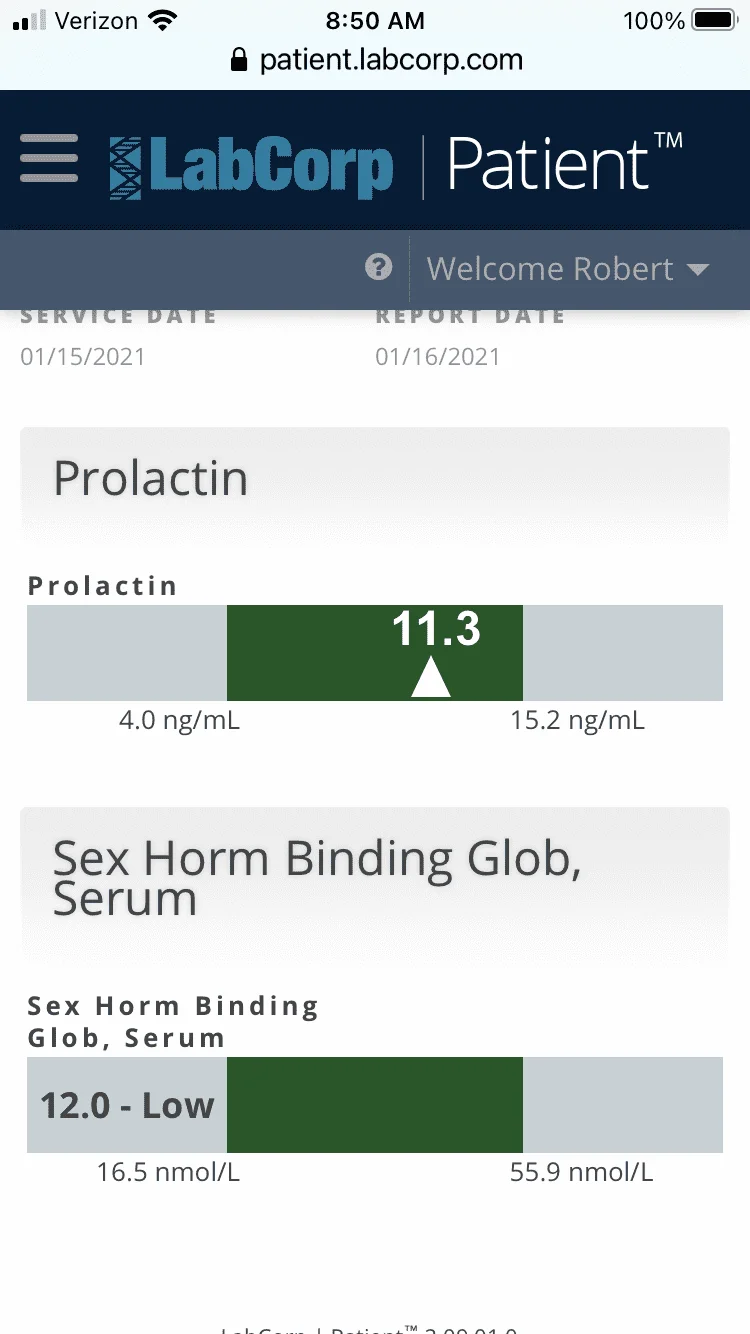Expand the Welcome Robert account dropdown

[568, 269]
